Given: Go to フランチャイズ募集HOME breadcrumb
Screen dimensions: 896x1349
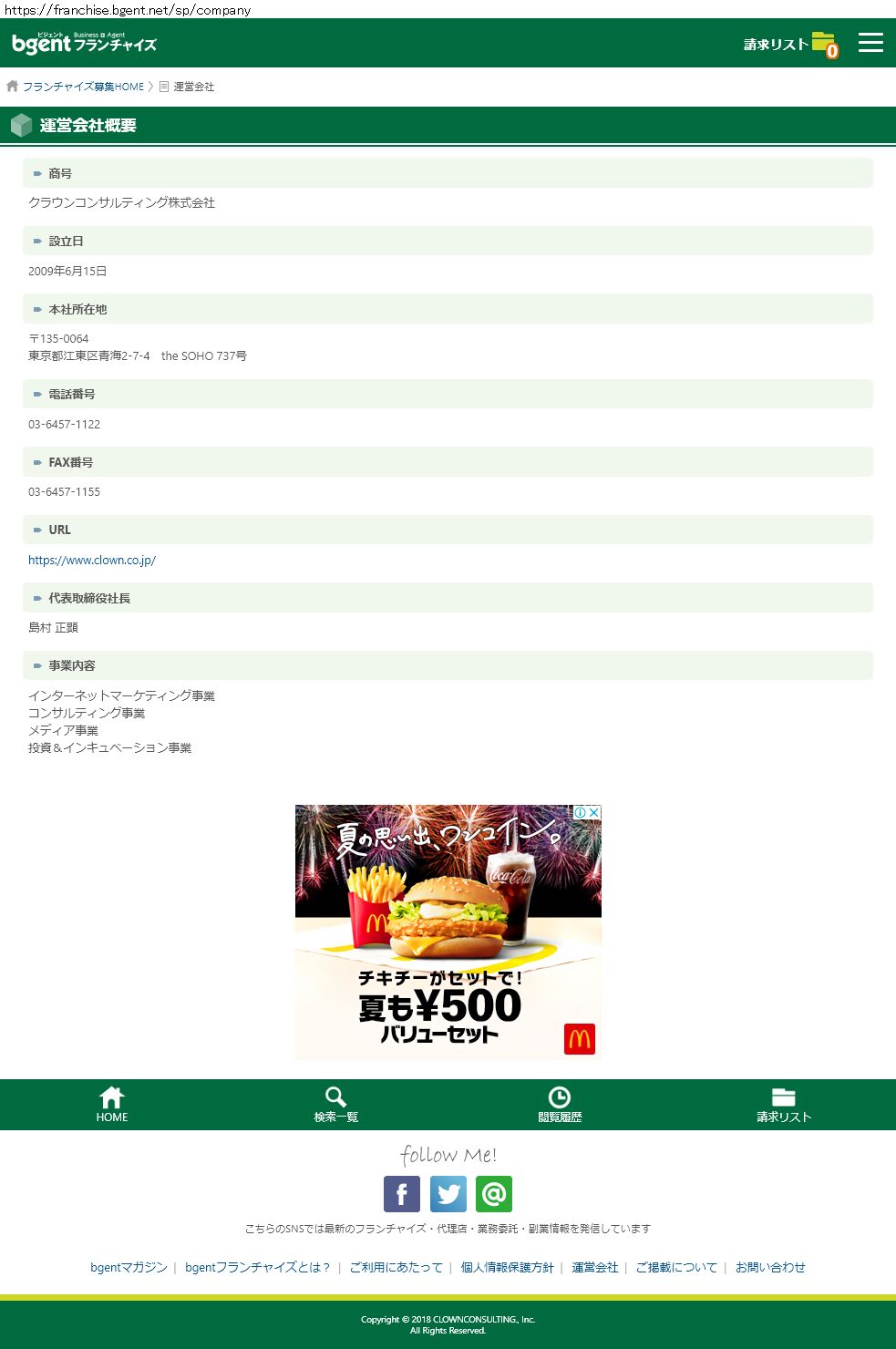Looking at the screenshot, I should click(83, 87).
